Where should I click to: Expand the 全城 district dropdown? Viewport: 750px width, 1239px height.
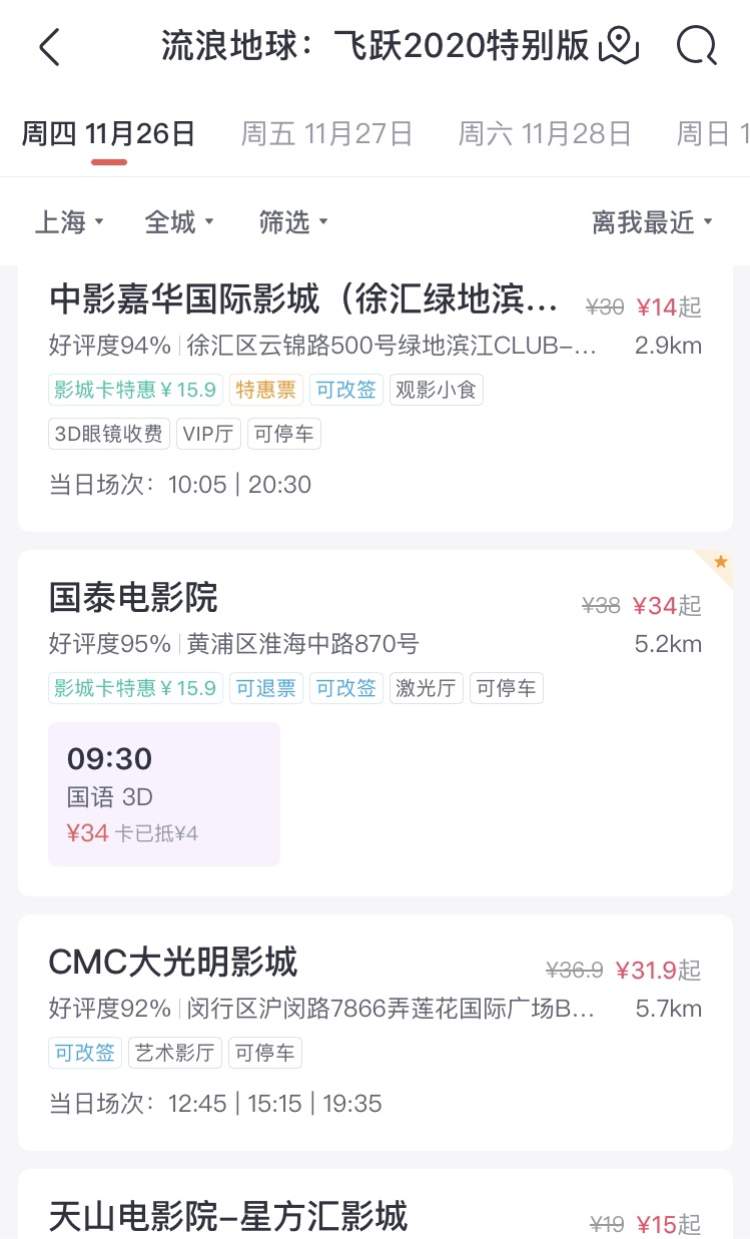[179, 222]
